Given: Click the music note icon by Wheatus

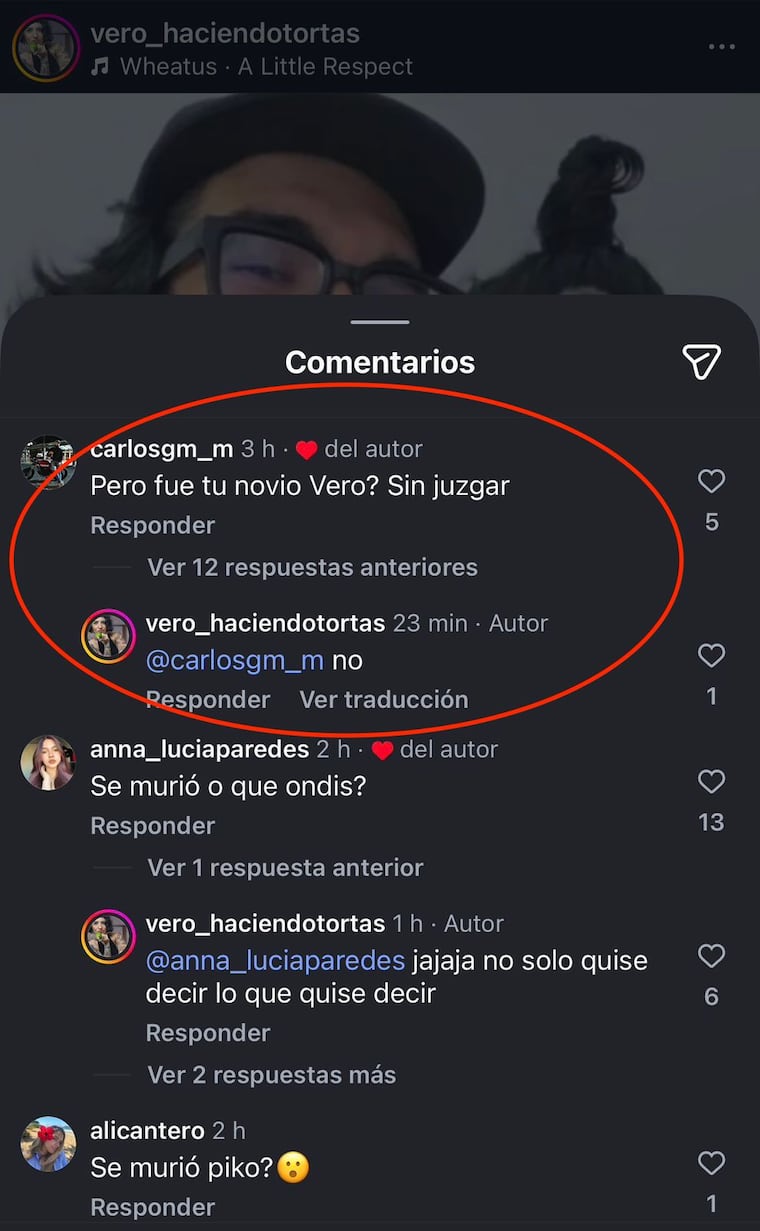Looking at the screenshot, I should [x=101, y=68].
